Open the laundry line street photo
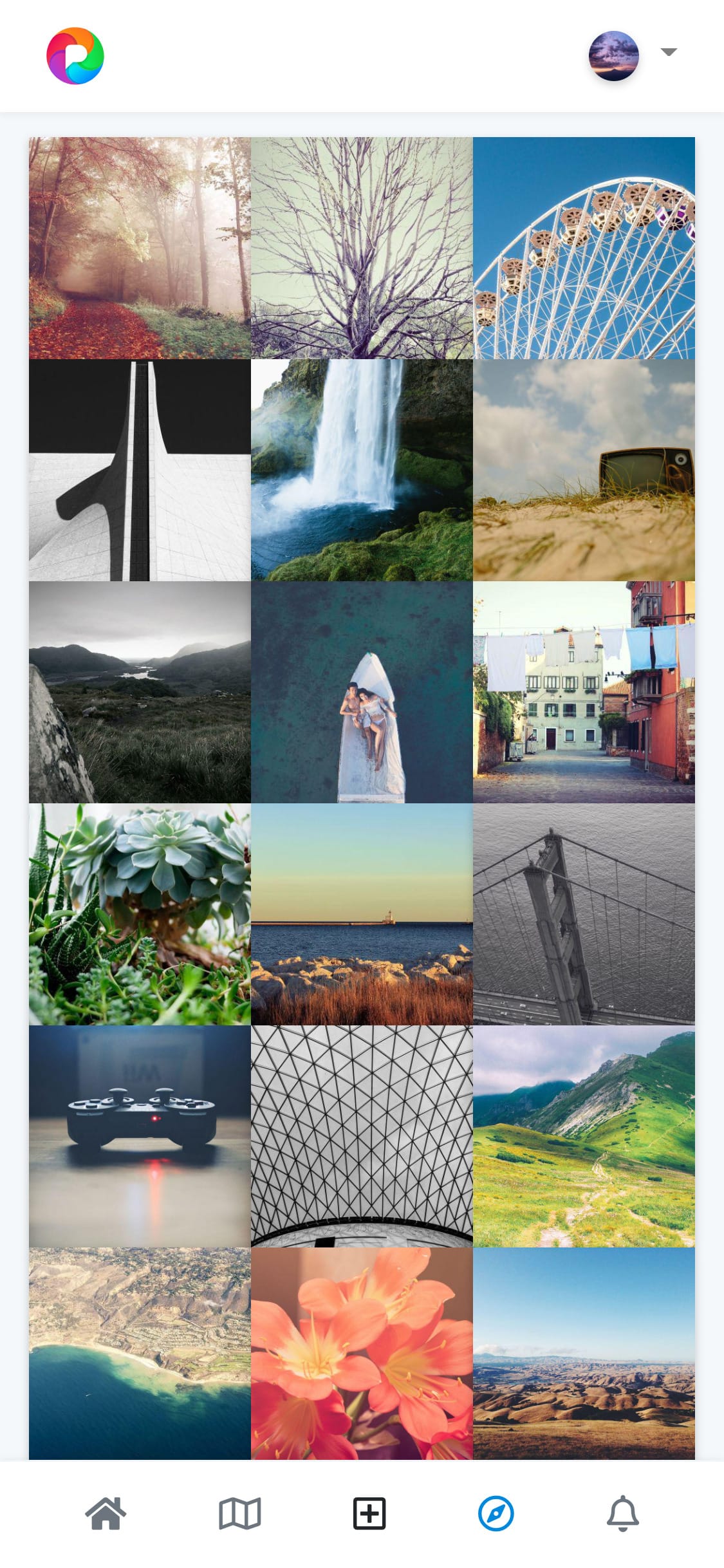The height and width of the screenshot is (1568, 724). tap(584, 692)
